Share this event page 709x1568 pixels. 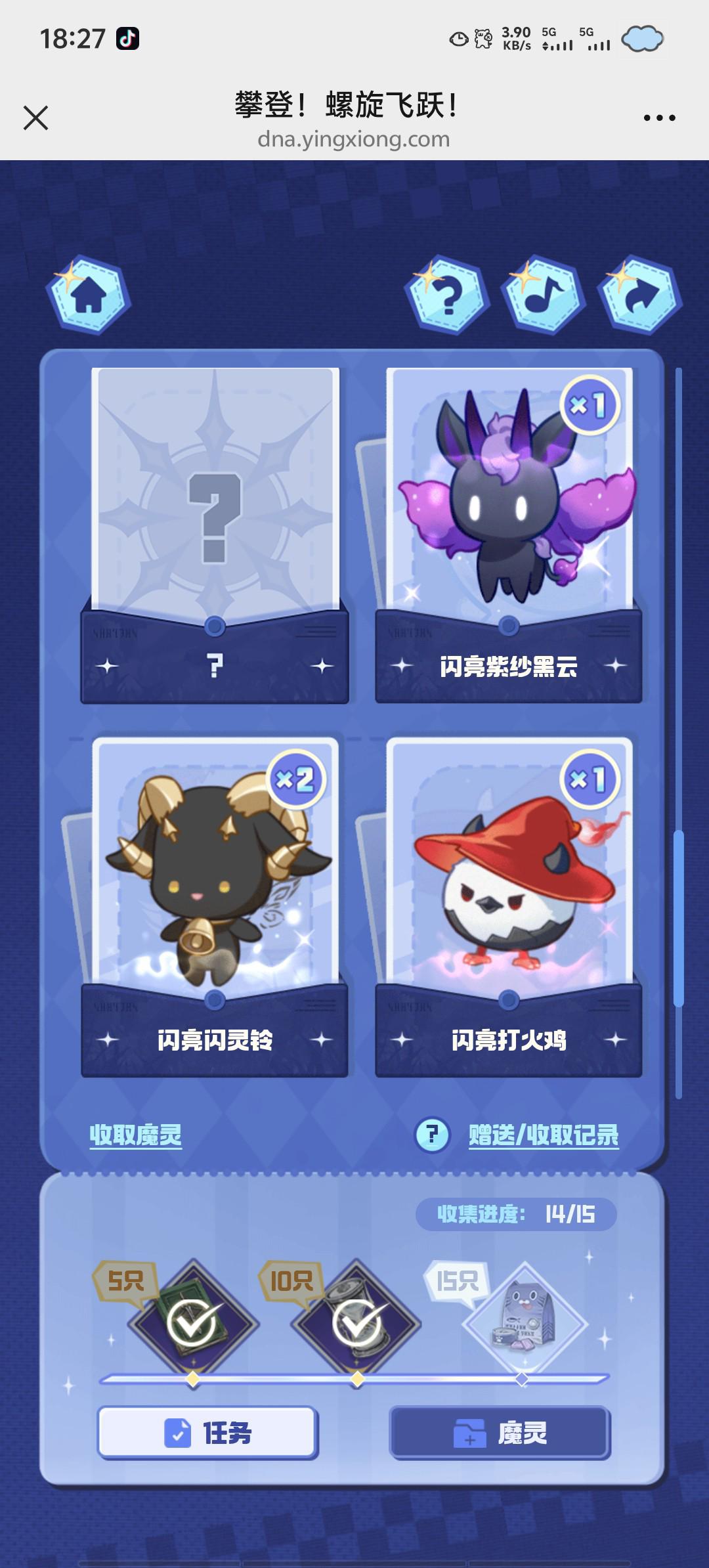coord(639,295)
